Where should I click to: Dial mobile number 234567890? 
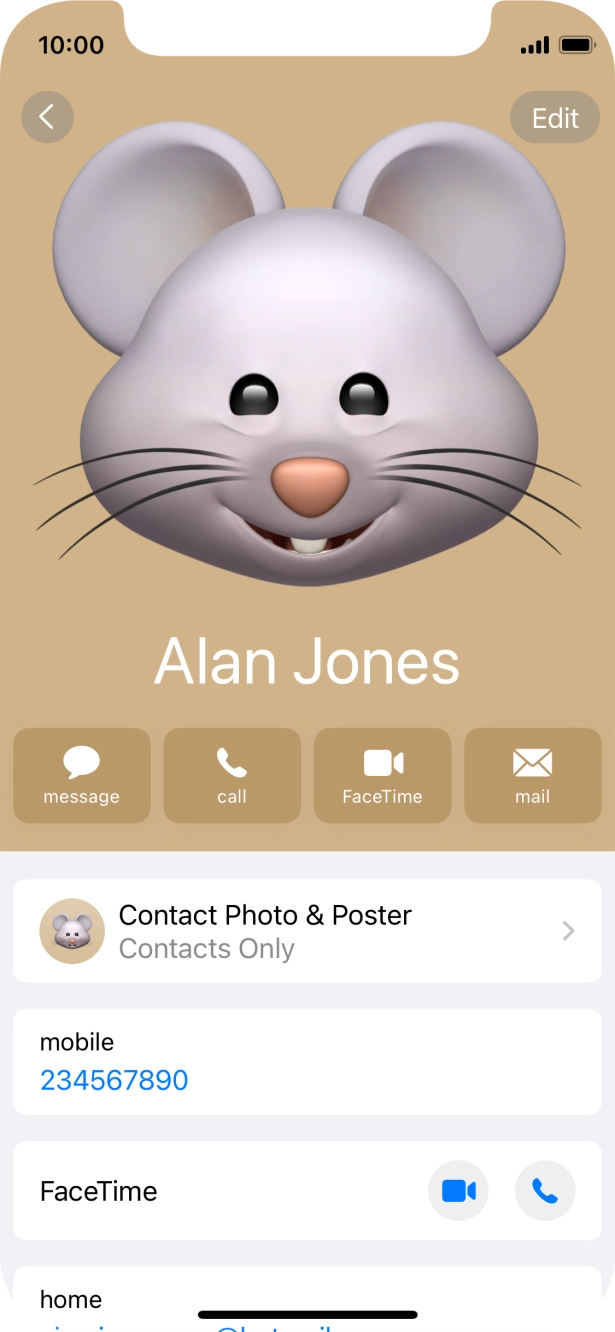click(114, 1080)
